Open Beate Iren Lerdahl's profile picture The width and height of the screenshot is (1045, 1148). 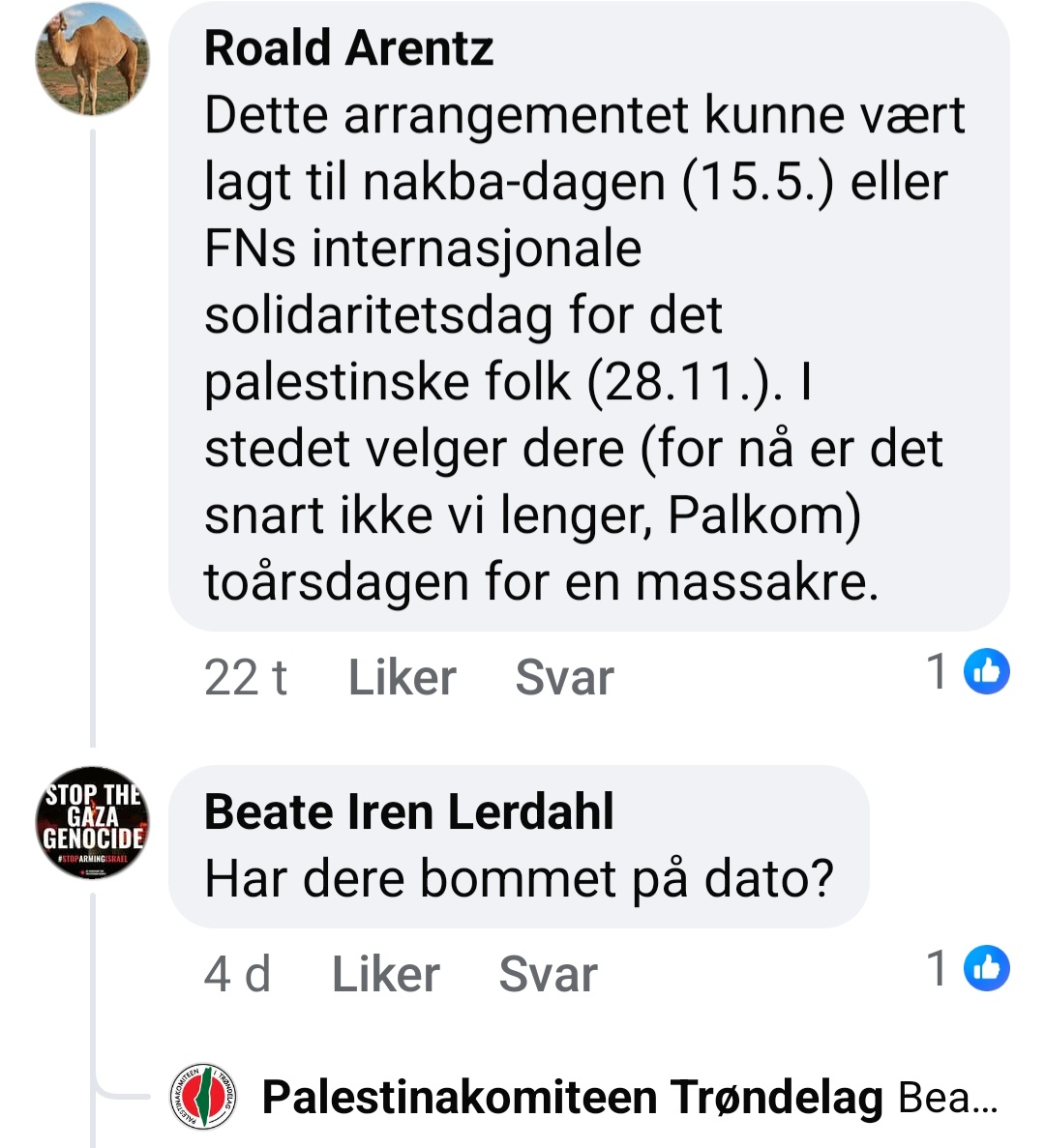(93, 822)
